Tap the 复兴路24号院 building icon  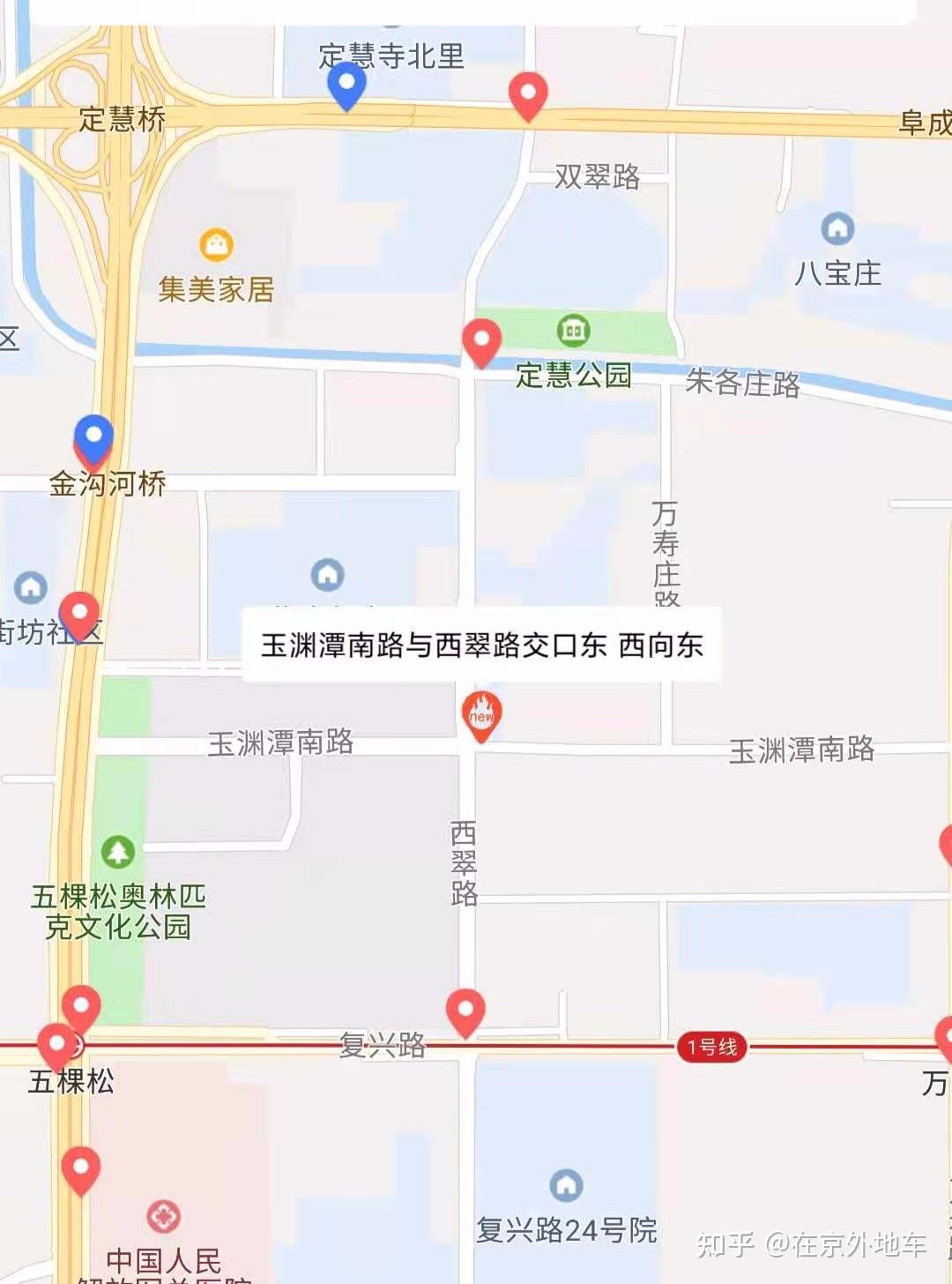pyautogui.click(x=566, y=1185)
